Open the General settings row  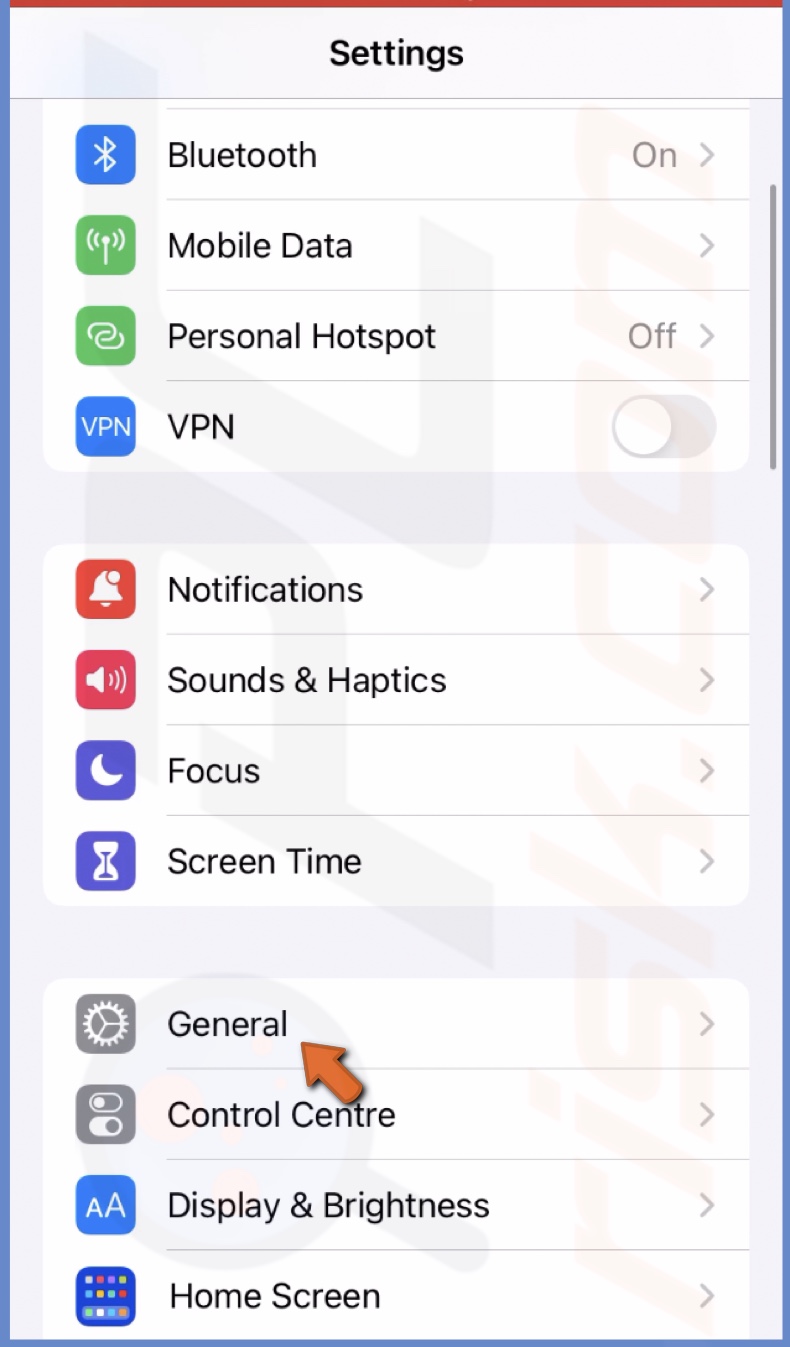[400, 1024]
